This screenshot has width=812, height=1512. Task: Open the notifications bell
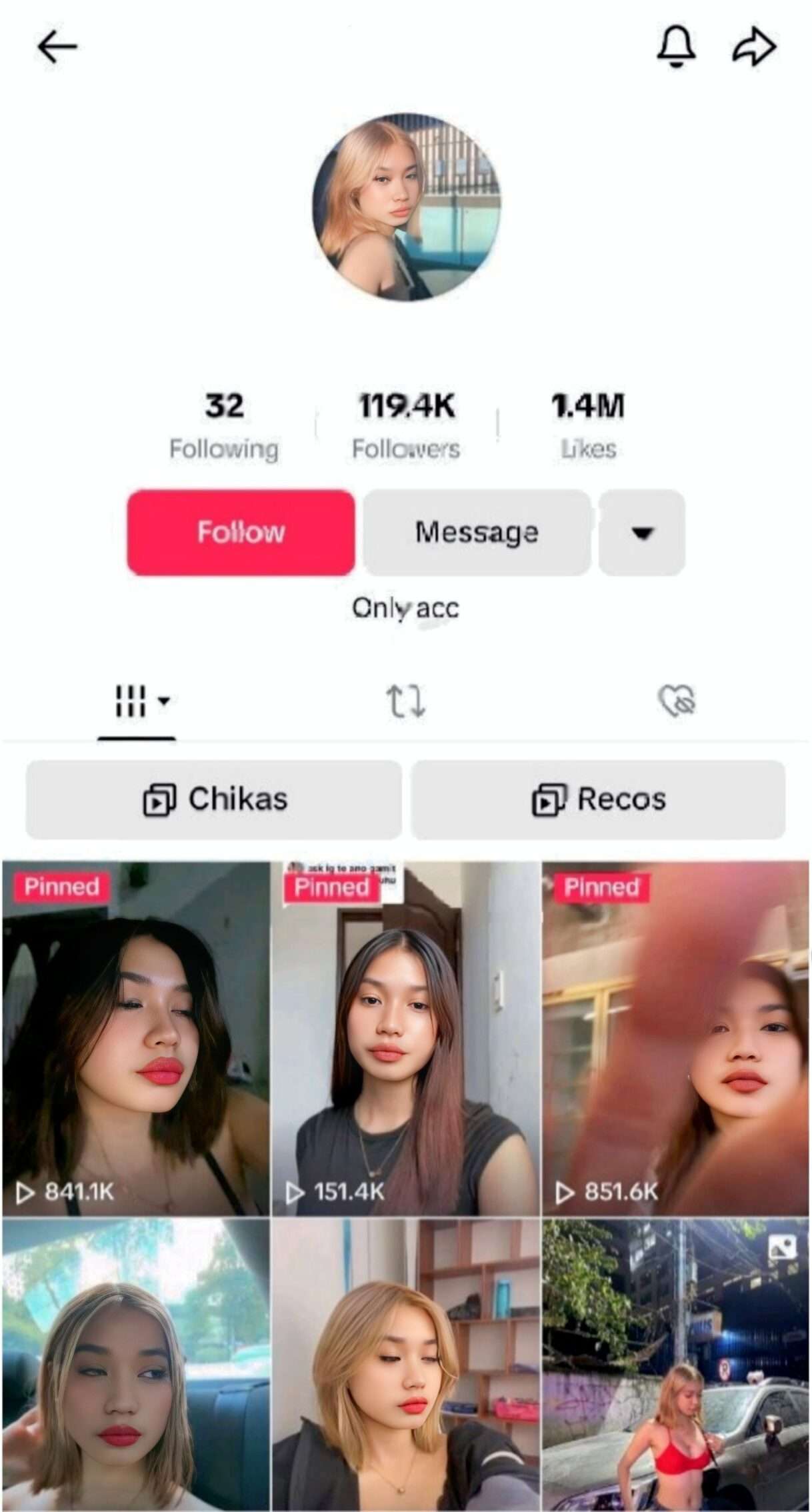click(x=677, y=46)
